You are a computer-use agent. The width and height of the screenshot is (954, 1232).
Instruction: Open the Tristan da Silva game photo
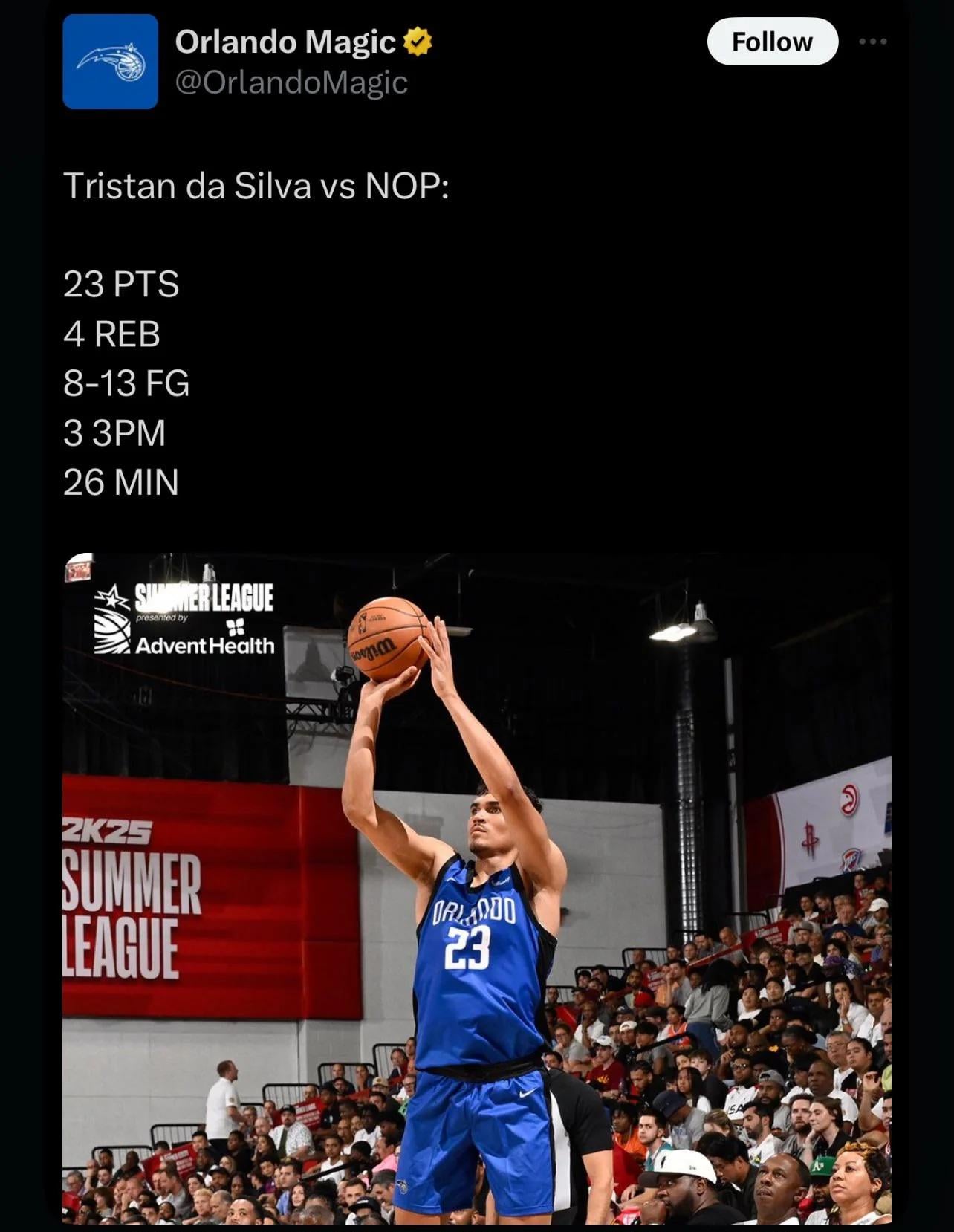click(476, 888)
